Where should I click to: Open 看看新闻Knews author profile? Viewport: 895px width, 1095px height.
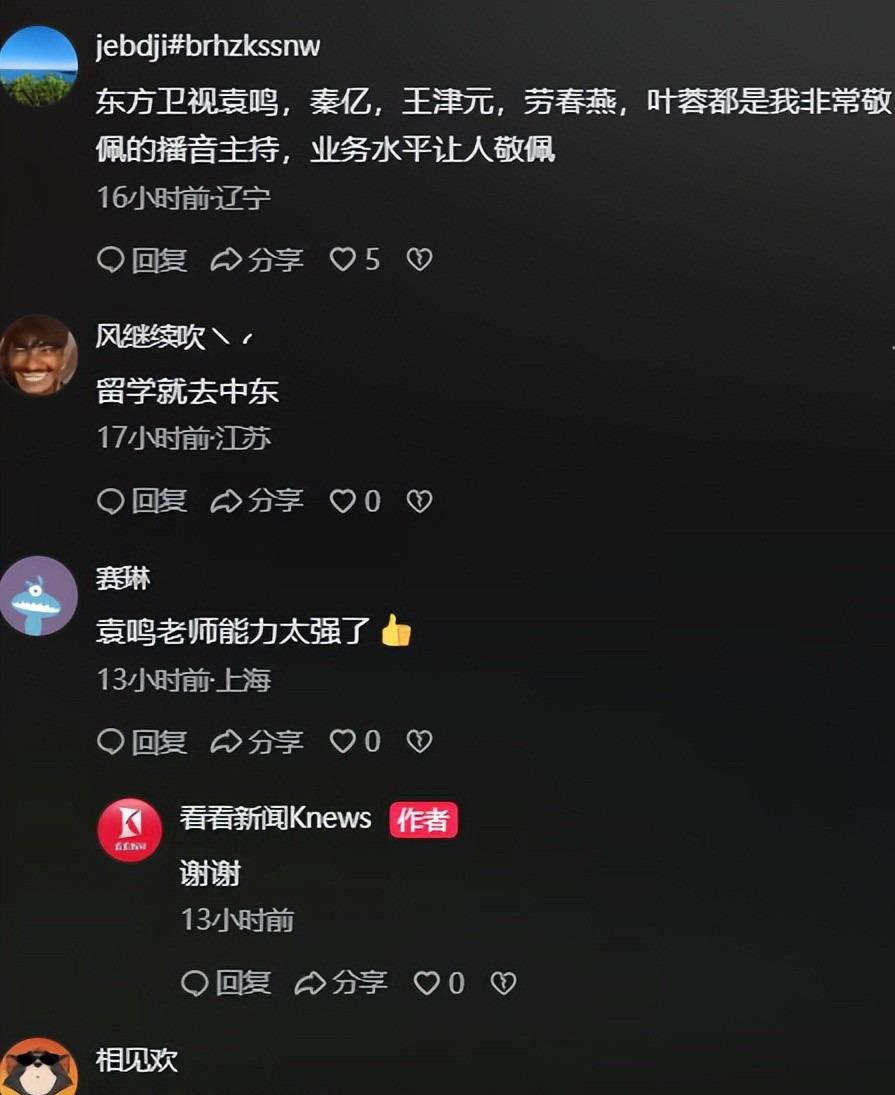pos(130,830)
